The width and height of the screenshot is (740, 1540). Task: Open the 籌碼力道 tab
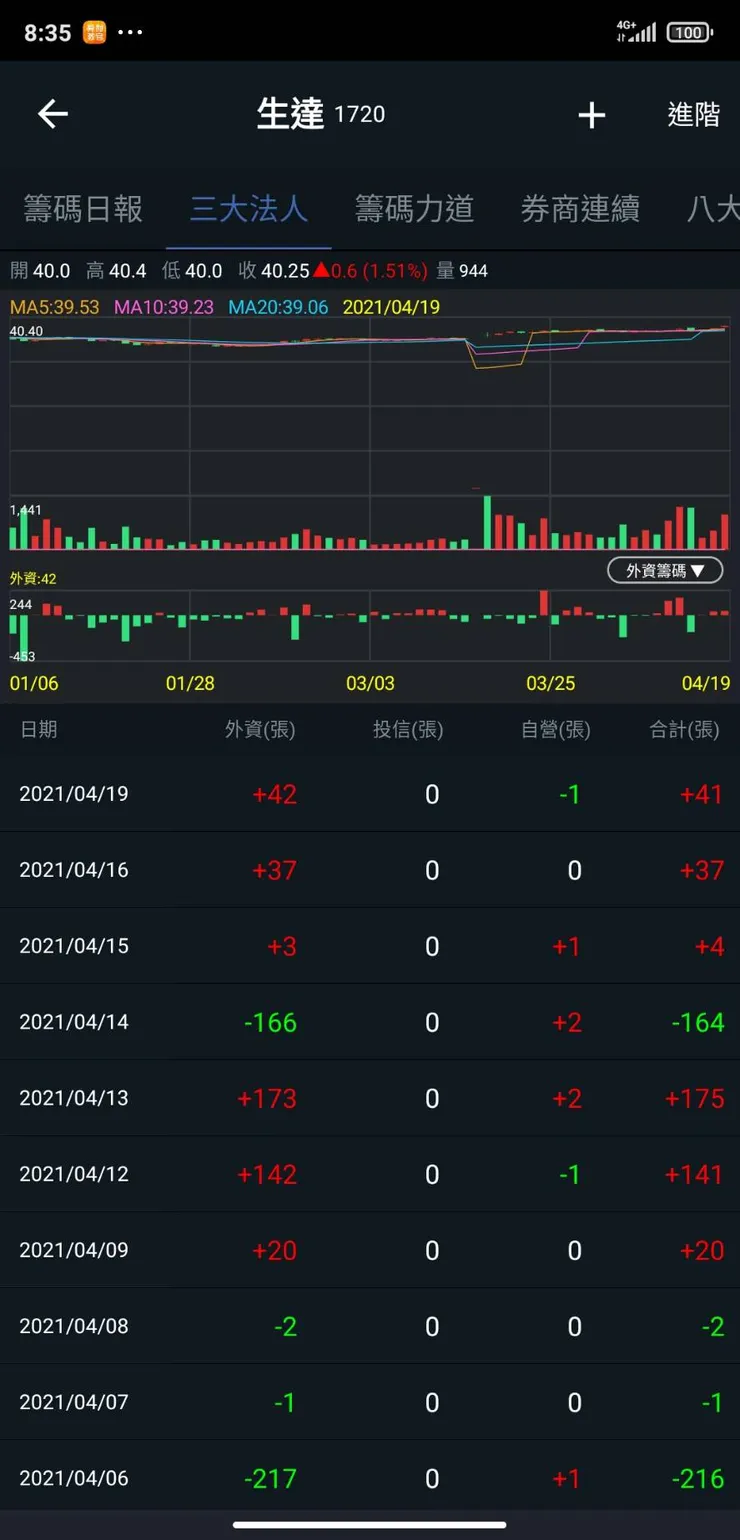pos(414,209)
